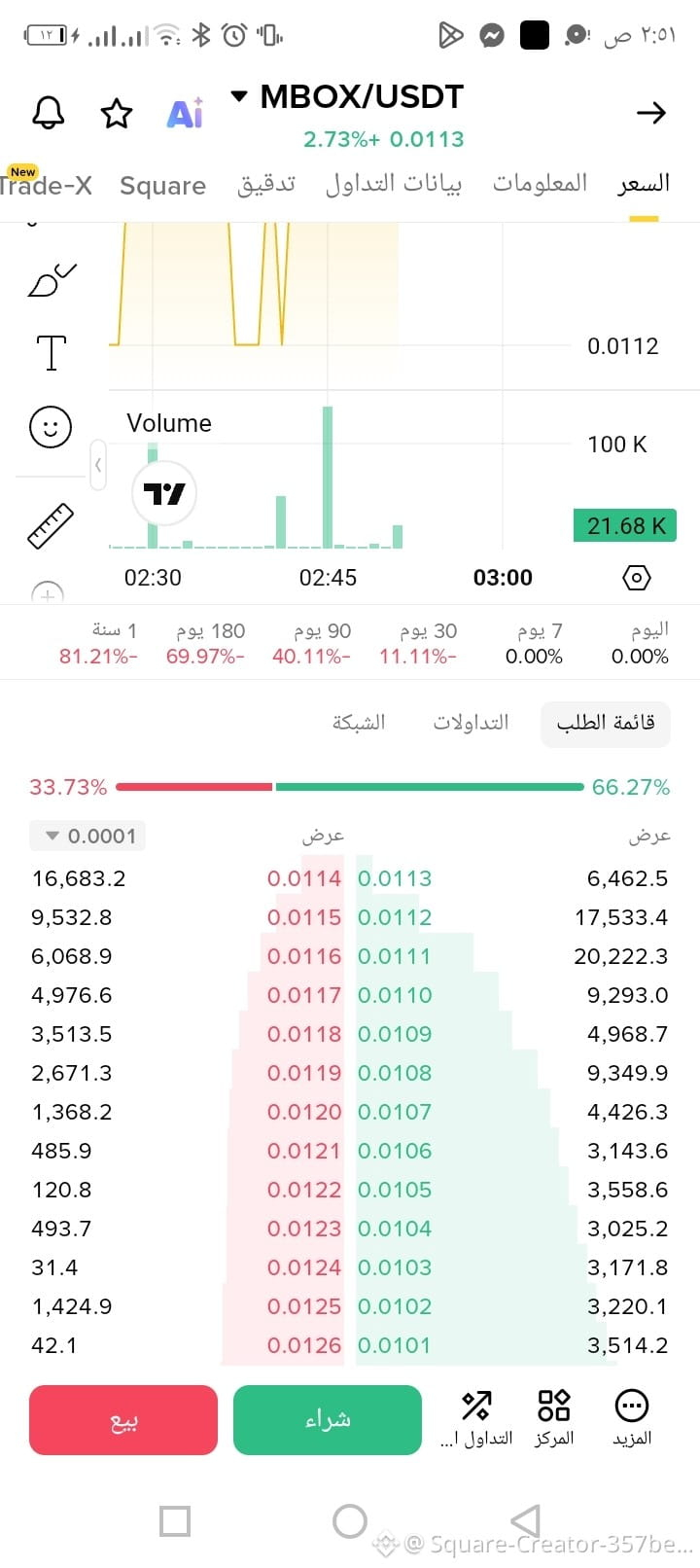Image resolution: width=700 pixels, height=1568 pixels.
Task: Tap the arrow at top right
Action: (650, 114)
